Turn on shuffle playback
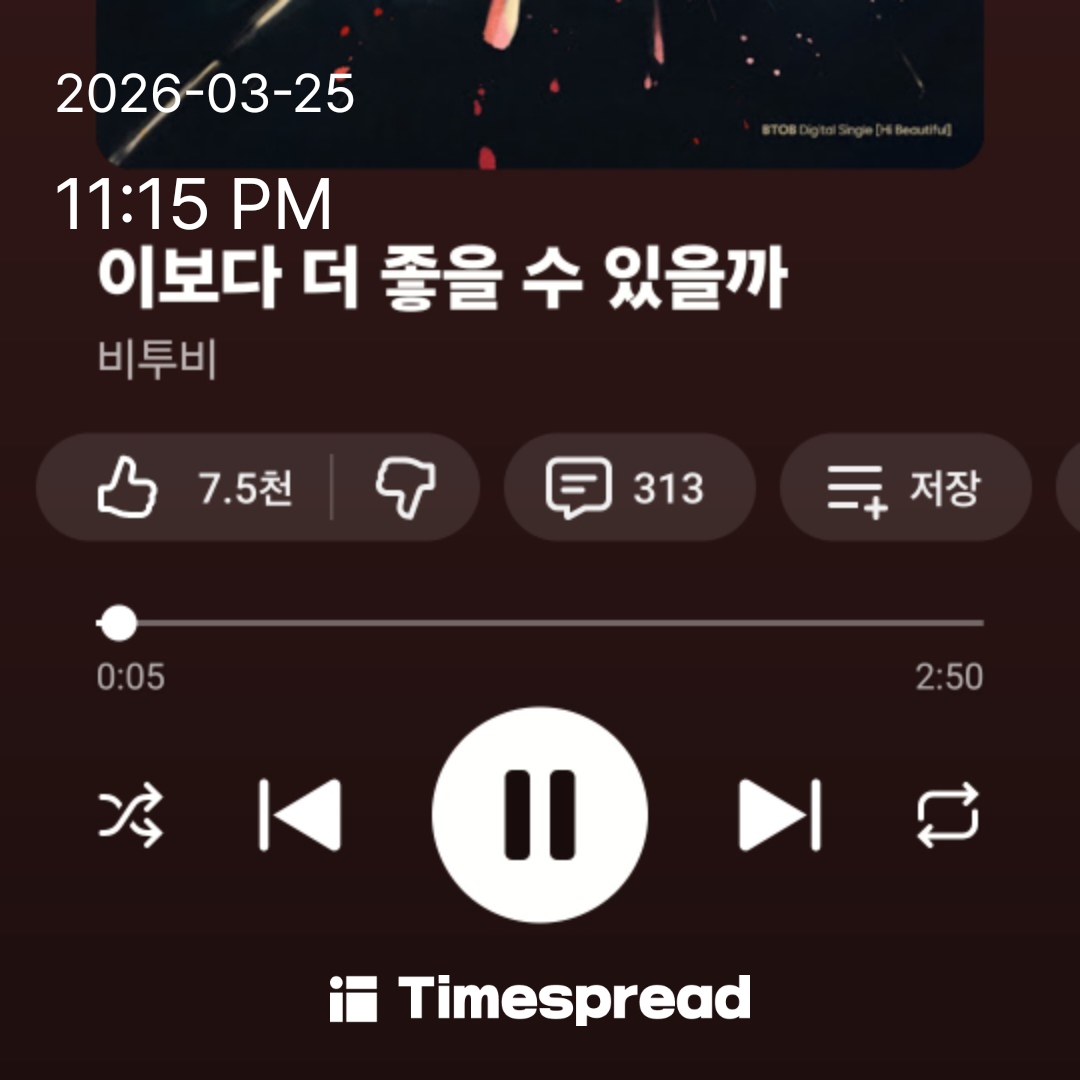This screenshot has height=1080, width=1080. pos(130,815)
